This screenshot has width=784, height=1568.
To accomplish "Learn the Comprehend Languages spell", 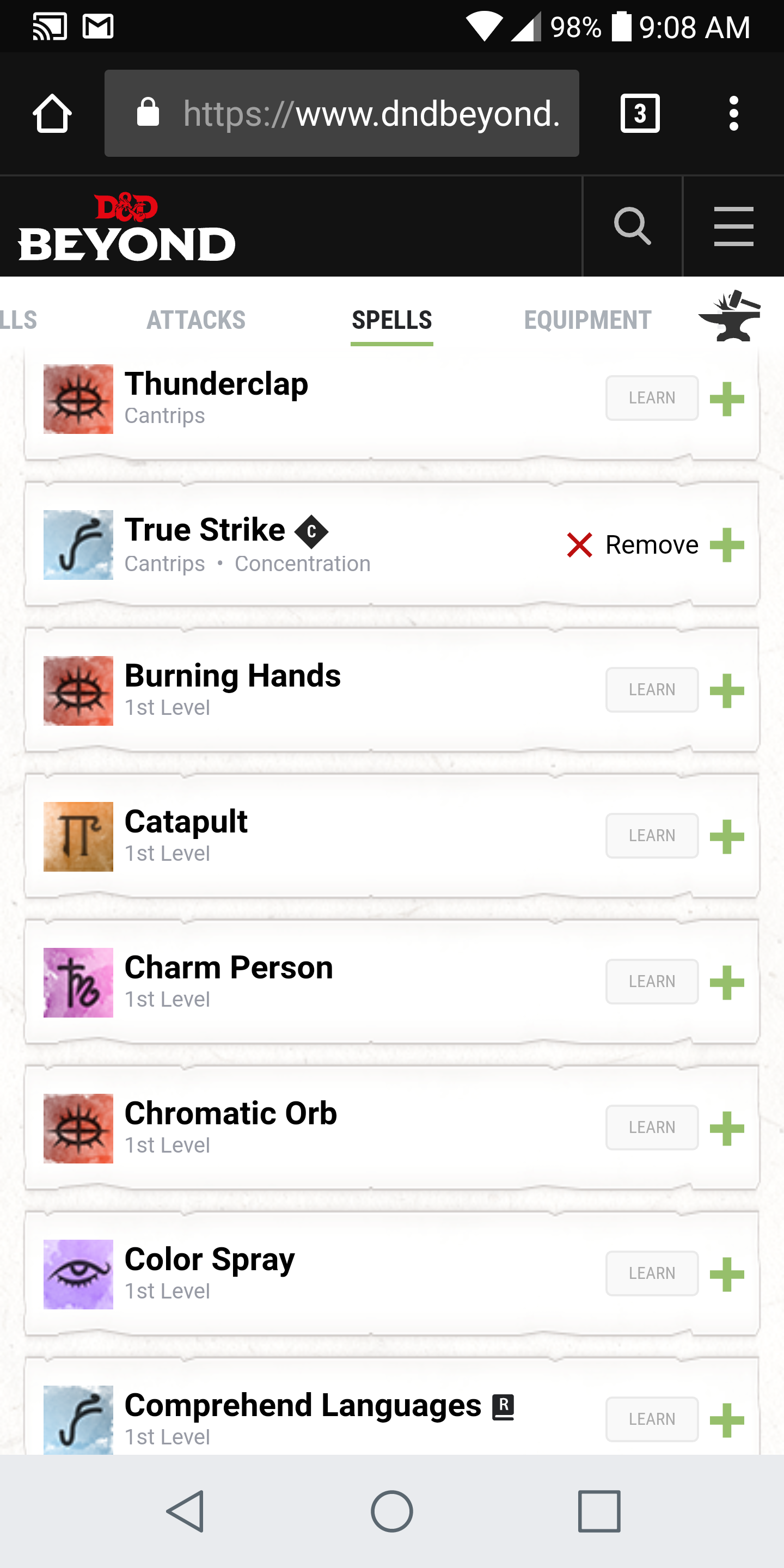I will [652, 1419].
